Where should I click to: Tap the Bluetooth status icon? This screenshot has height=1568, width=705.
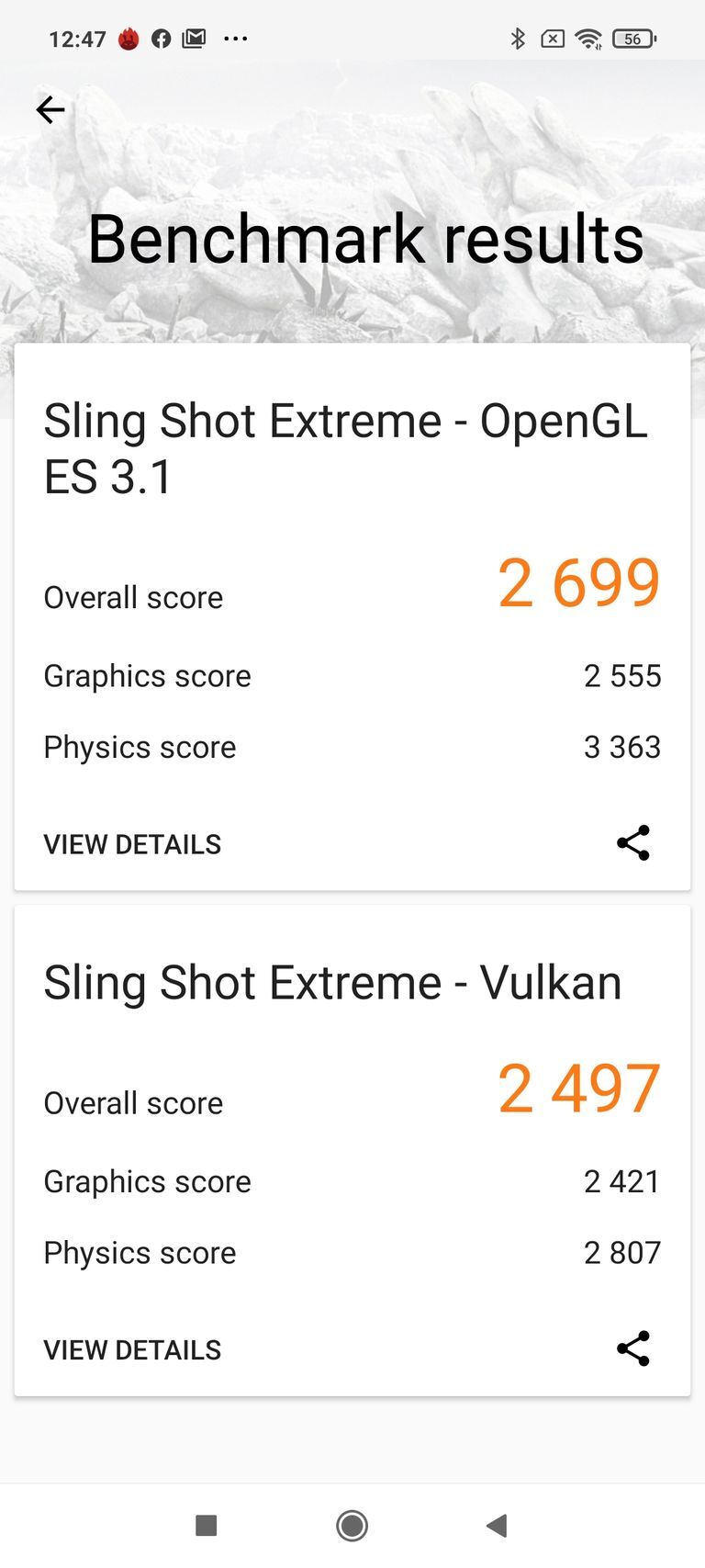point(517,39)
